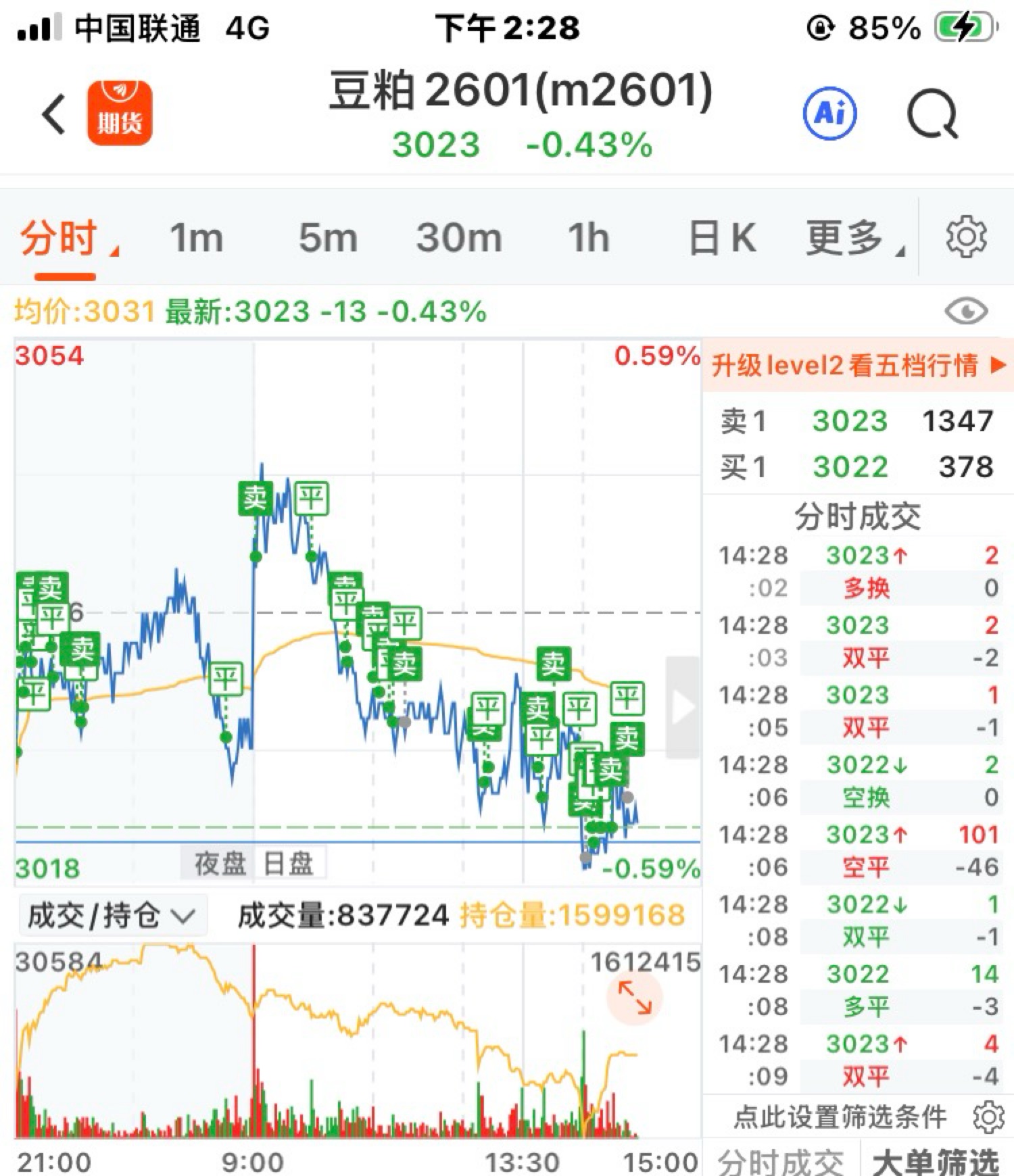Tap the 升级level2看五档行情 banner
This screenshot has height=1176, width=1014.
pos(857,366)
